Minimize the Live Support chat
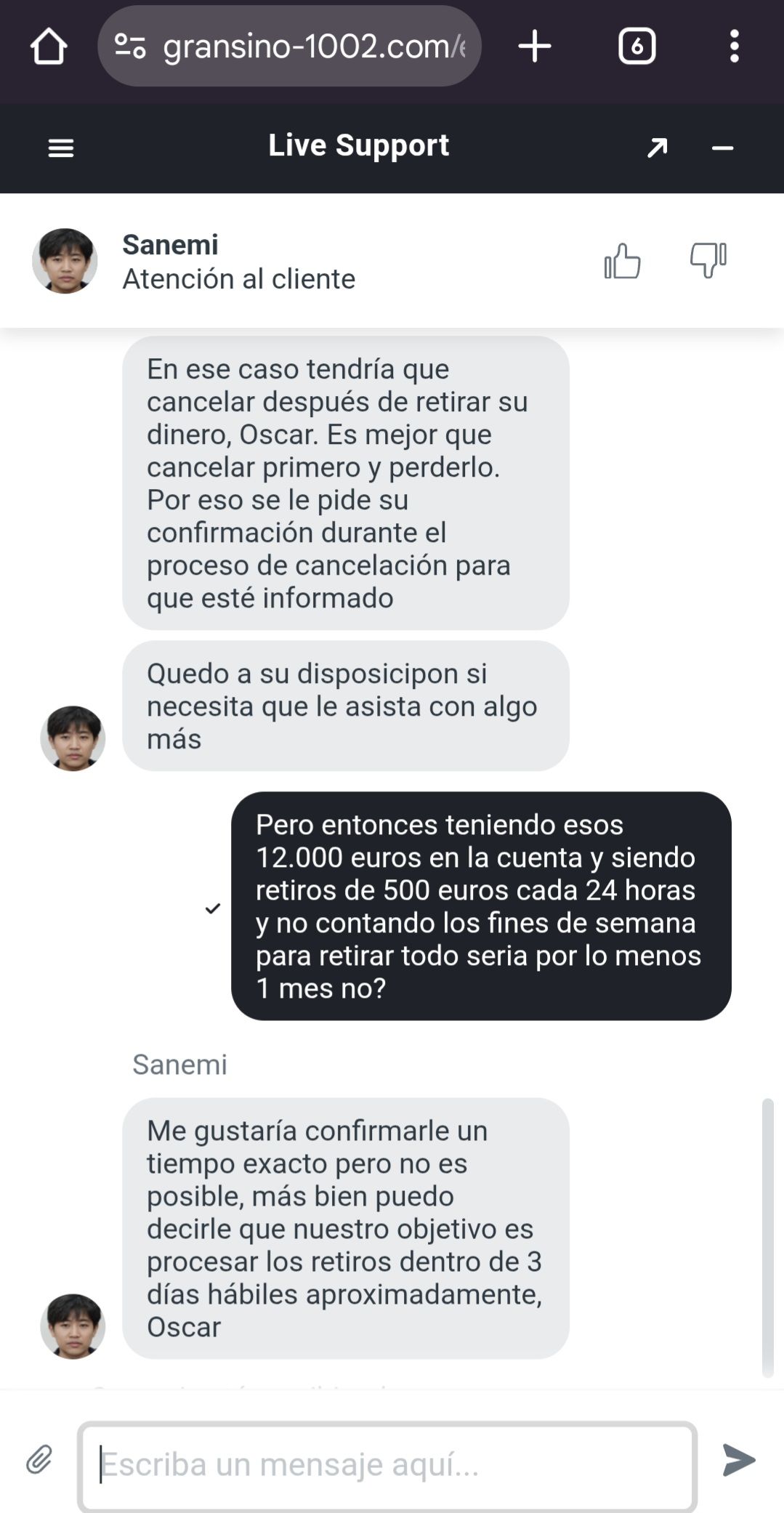 [722, 148]
